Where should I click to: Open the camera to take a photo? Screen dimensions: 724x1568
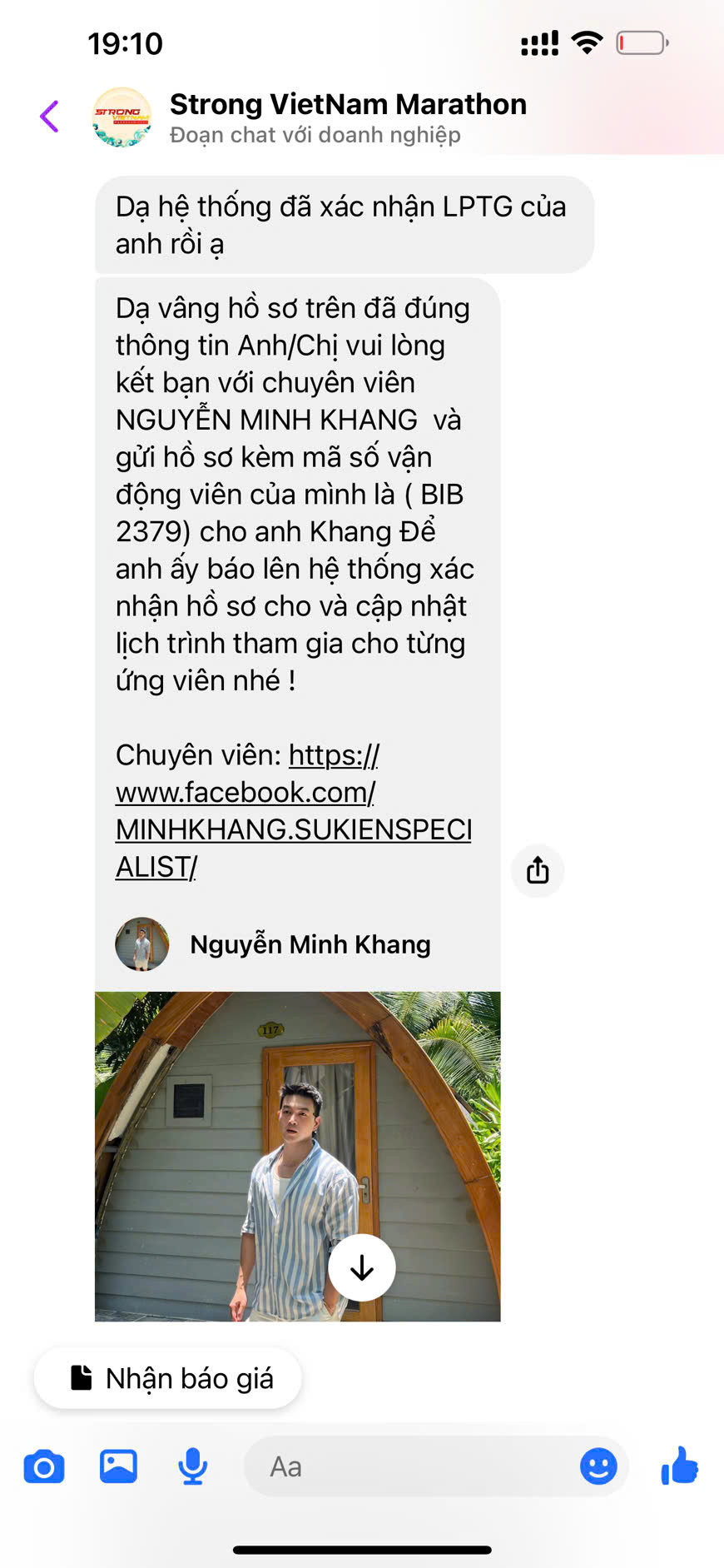click(44, 1466)
